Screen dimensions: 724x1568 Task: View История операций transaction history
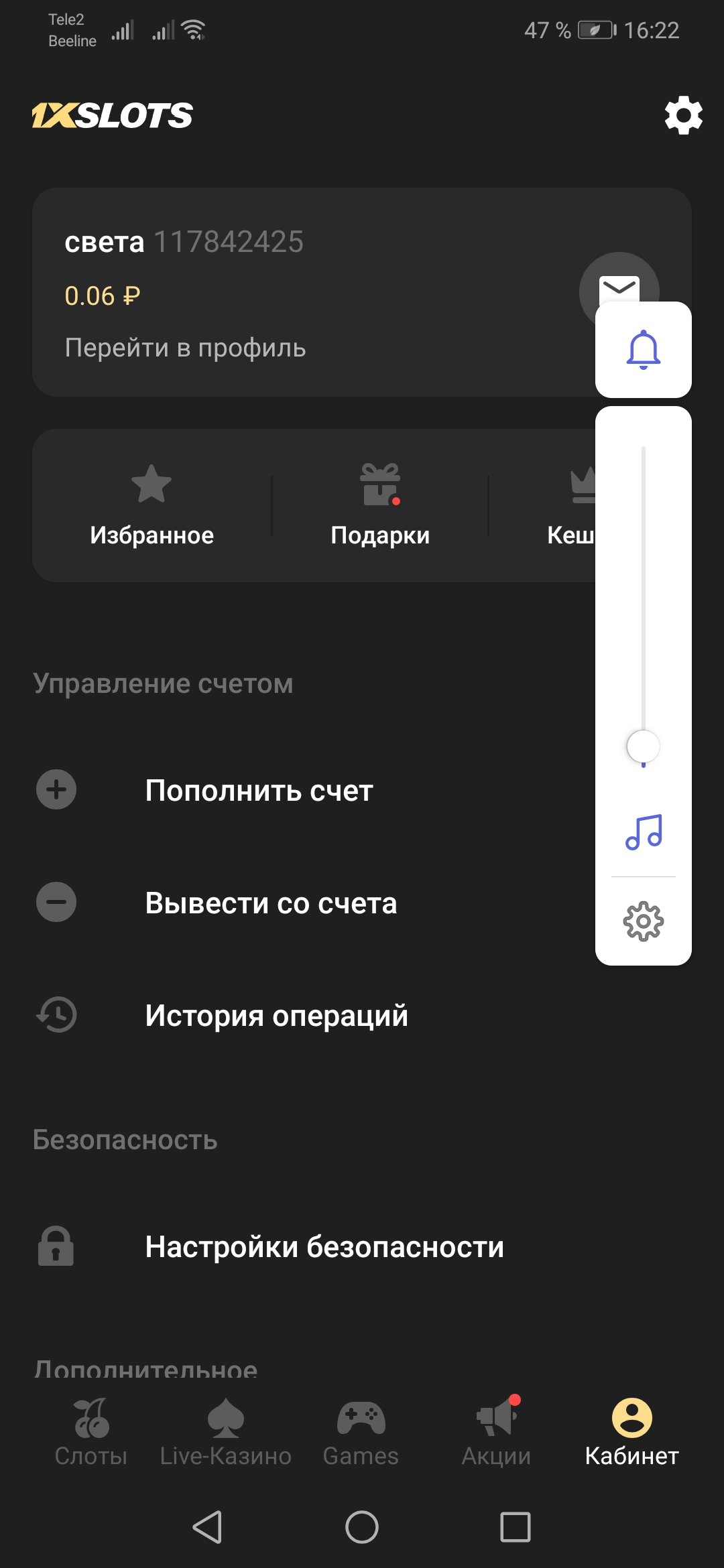pyautogui.click(x=276, y=1016)
